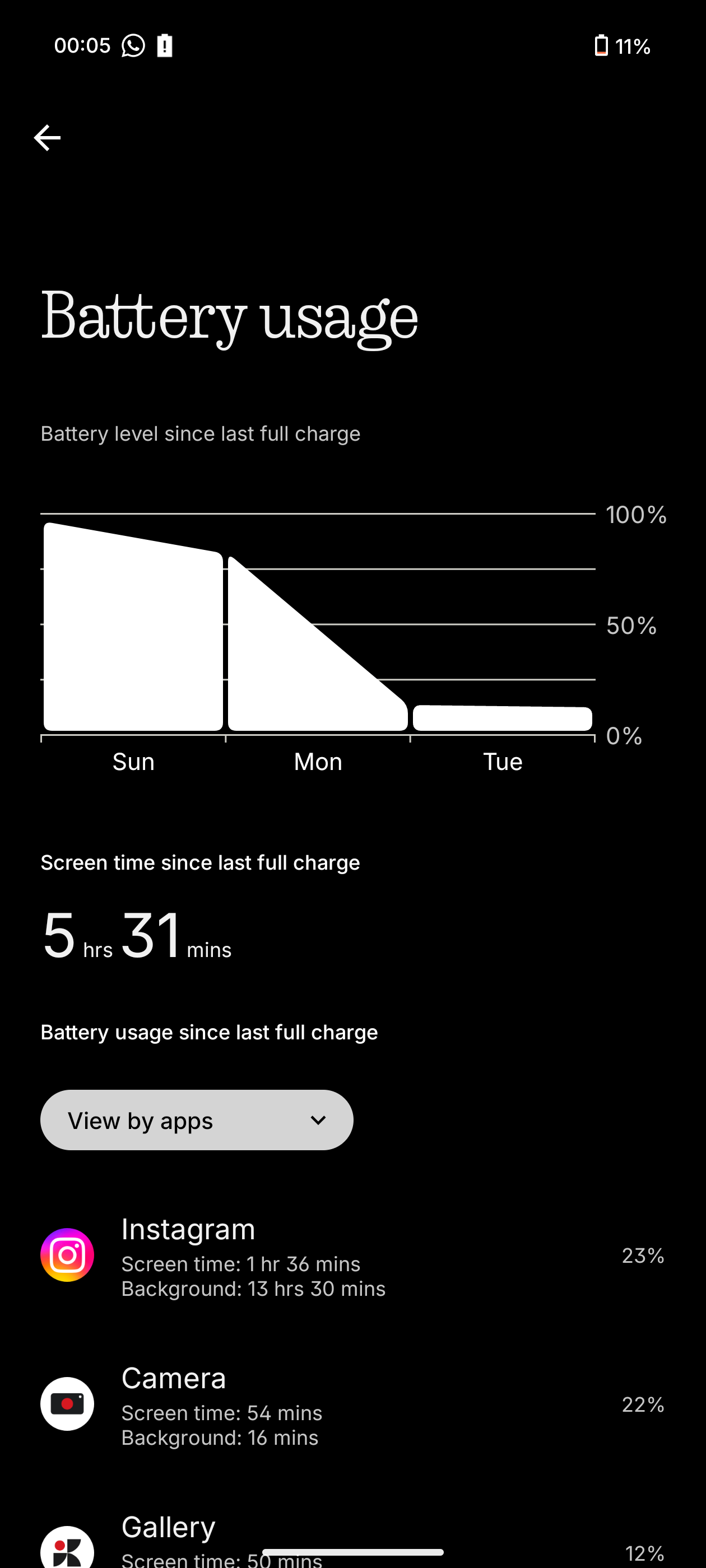Open Instagram battery usage details

pos(352,1255)
